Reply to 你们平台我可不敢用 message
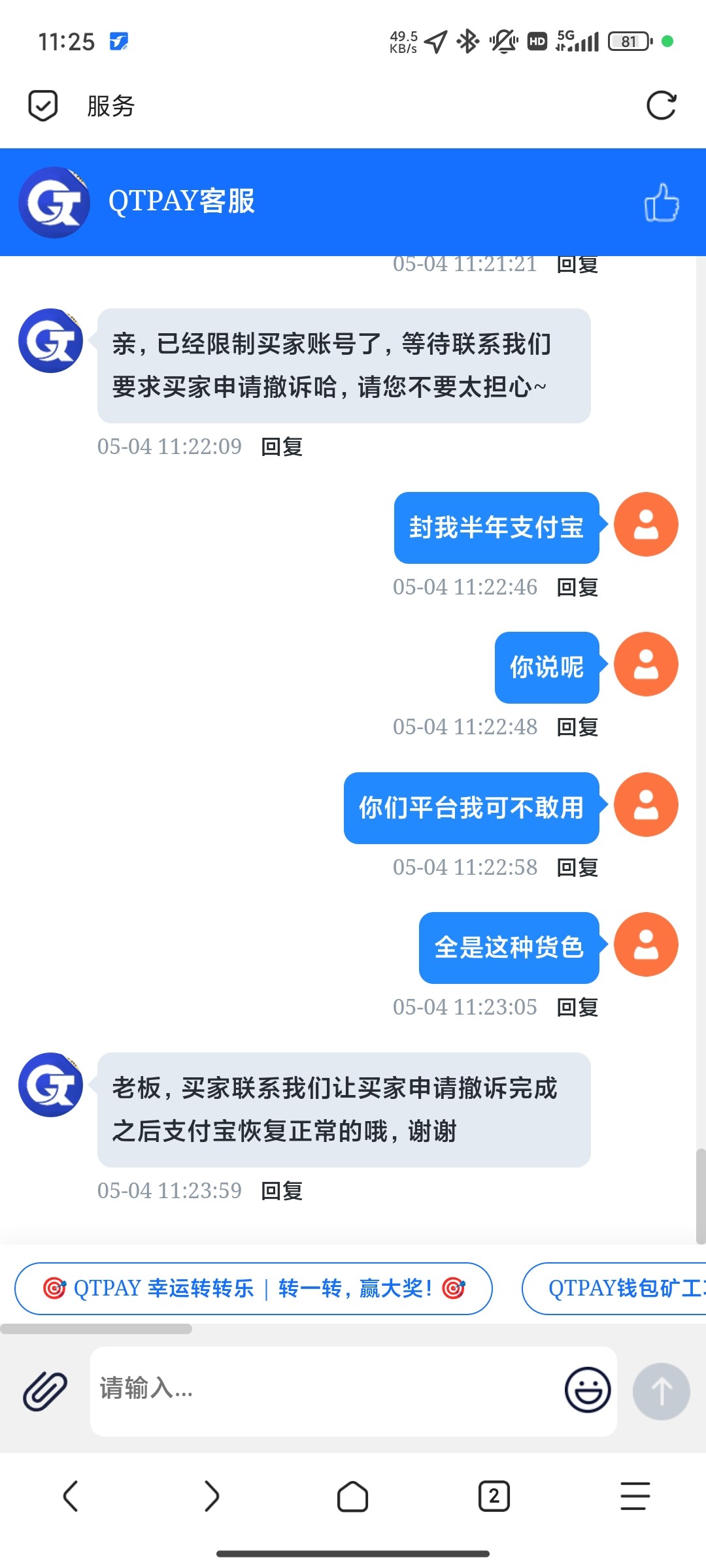The height and width of the screenshot is (1568, 706). pyautogui.click(x=577, y=868)
